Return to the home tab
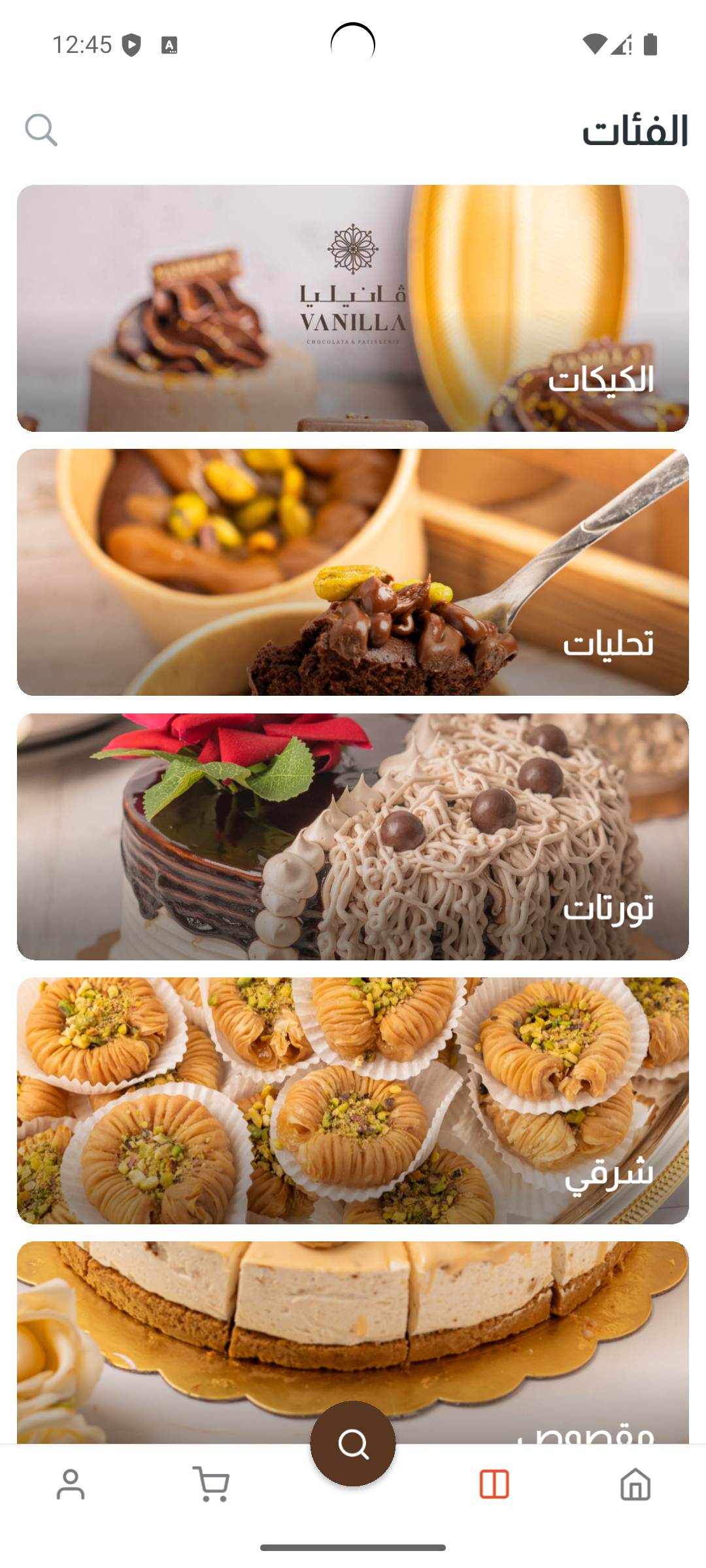This screenshot has height=1568, width=706. 635,1485
